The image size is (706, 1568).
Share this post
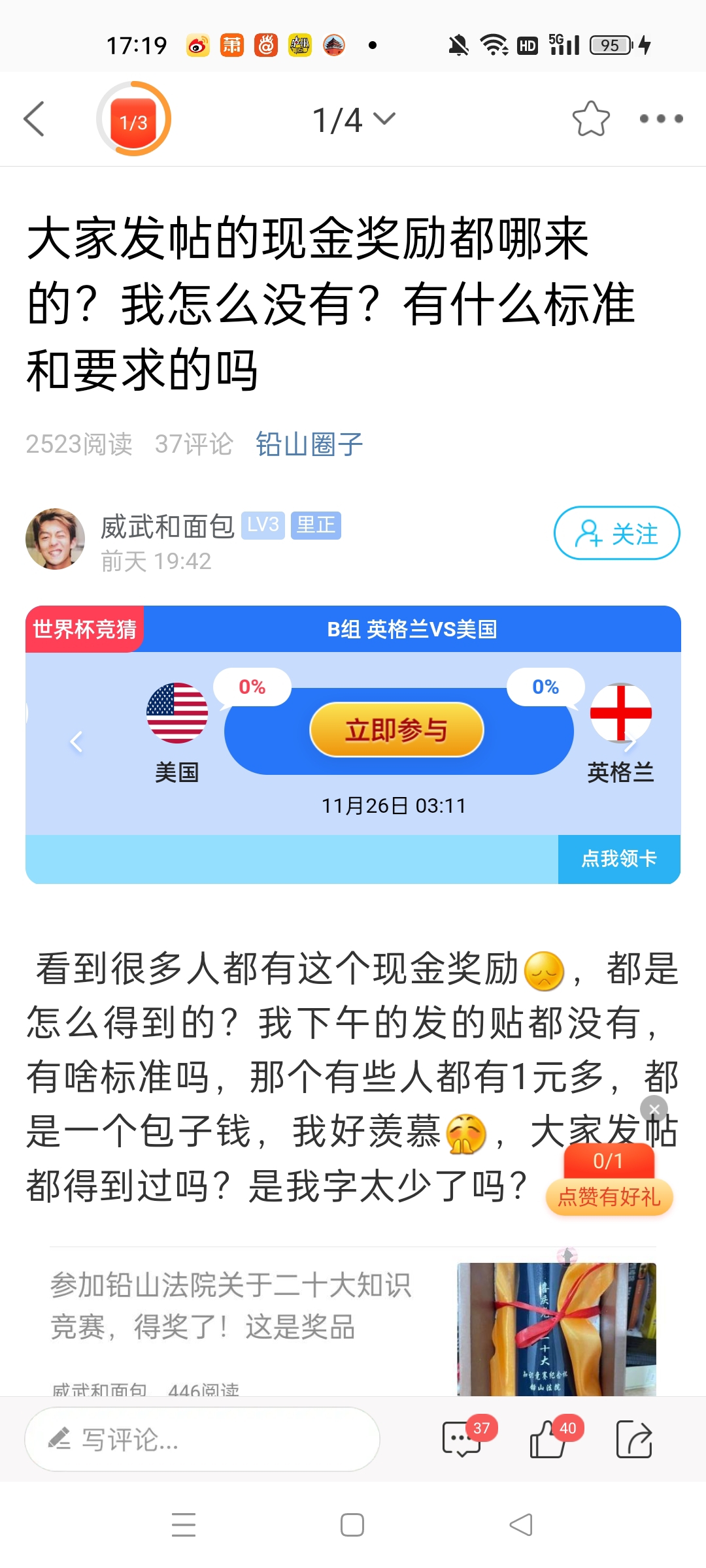[634, 1439]
